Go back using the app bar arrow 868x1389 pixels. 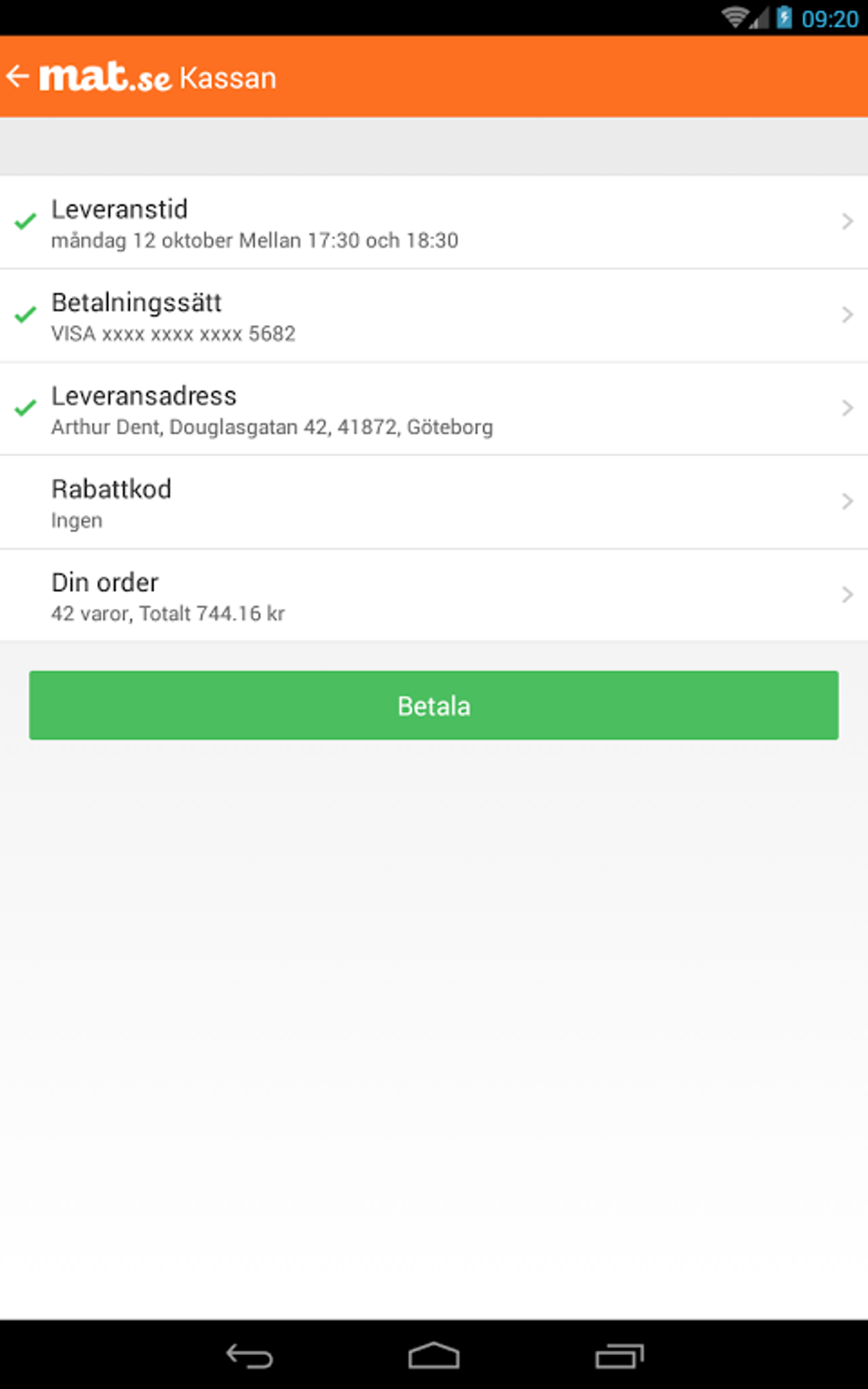19,77
